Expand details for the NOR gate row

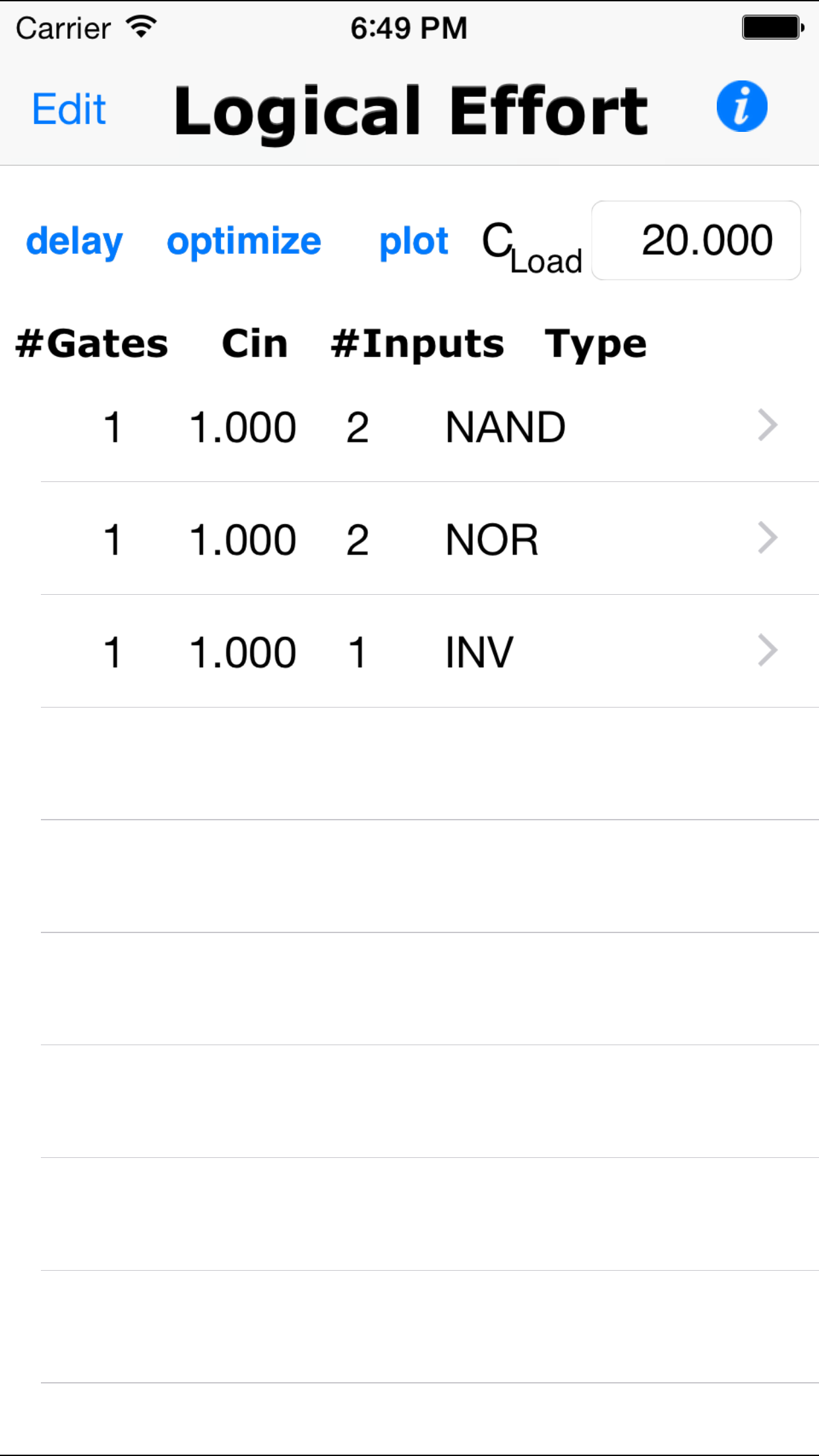pos(767,538)
